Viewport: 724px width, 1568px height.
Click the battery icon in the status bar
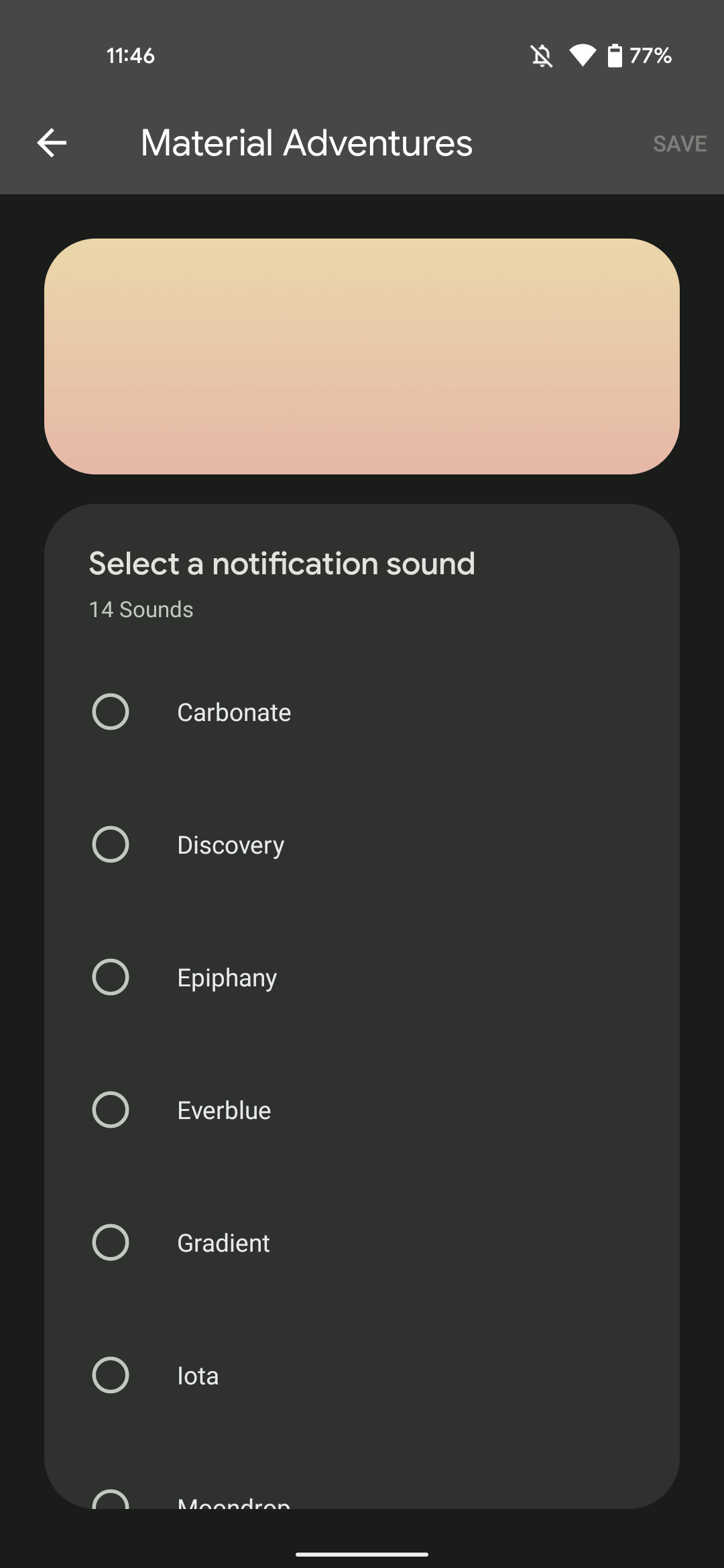616,56
